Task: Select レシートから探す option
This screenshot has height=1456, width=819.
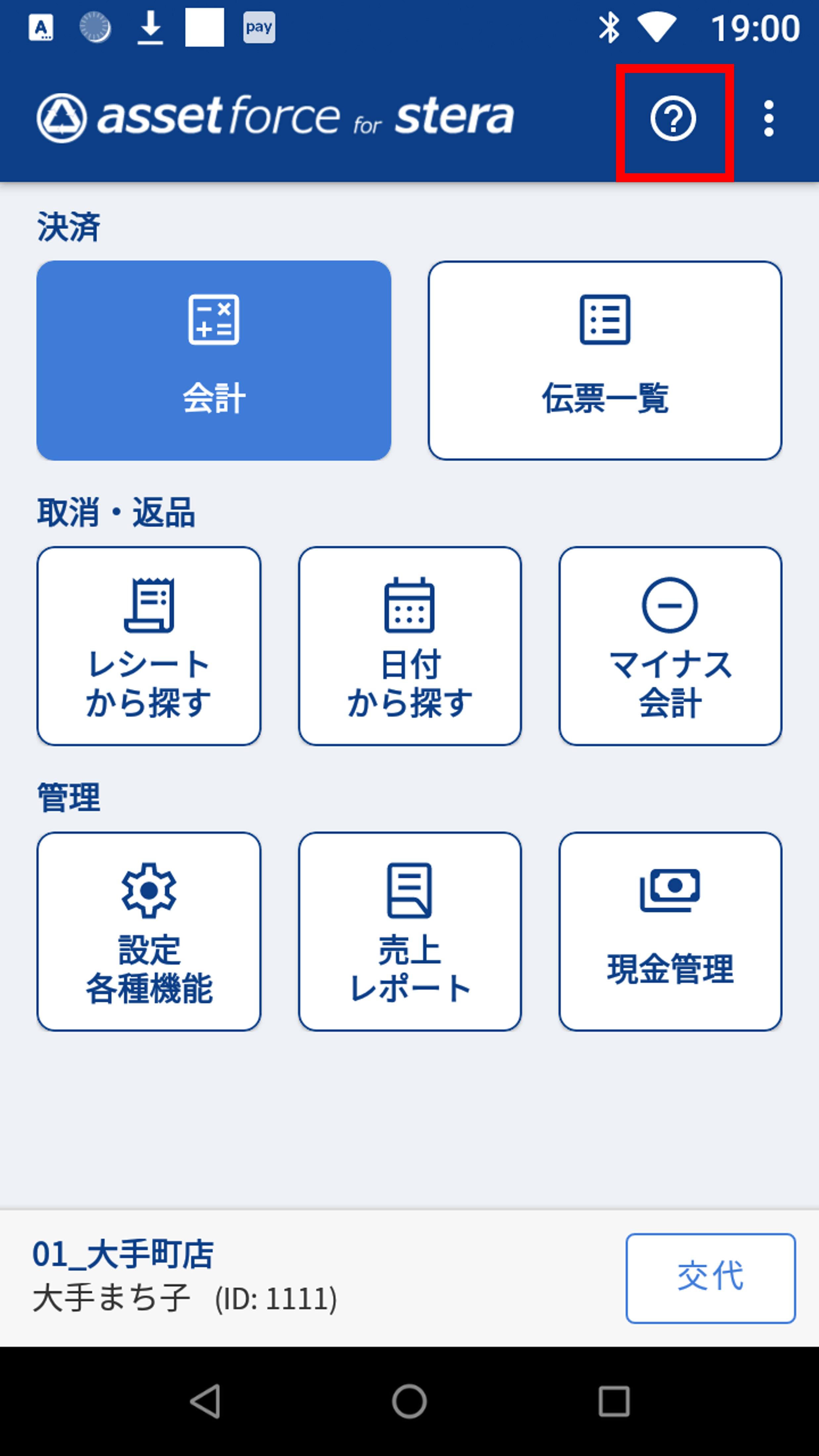Action: pos(149,646)
